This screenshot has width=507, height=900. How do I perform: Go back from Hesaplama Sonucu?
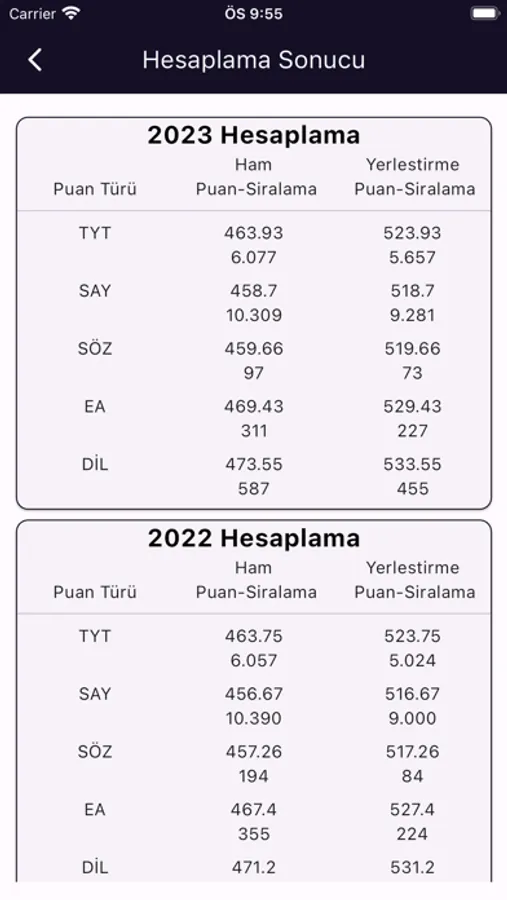point(35,60)
